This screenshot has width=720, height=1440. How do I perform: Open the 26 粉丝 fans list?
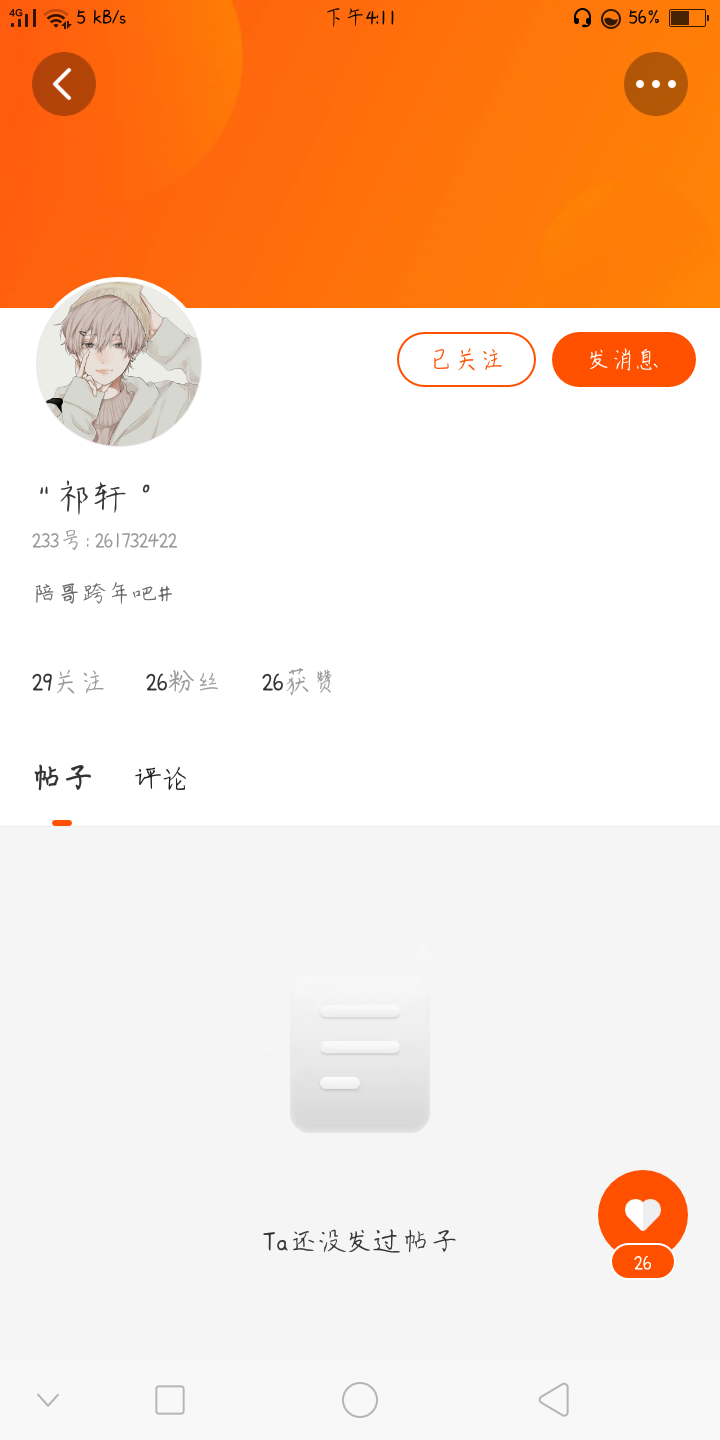(182, 682)
